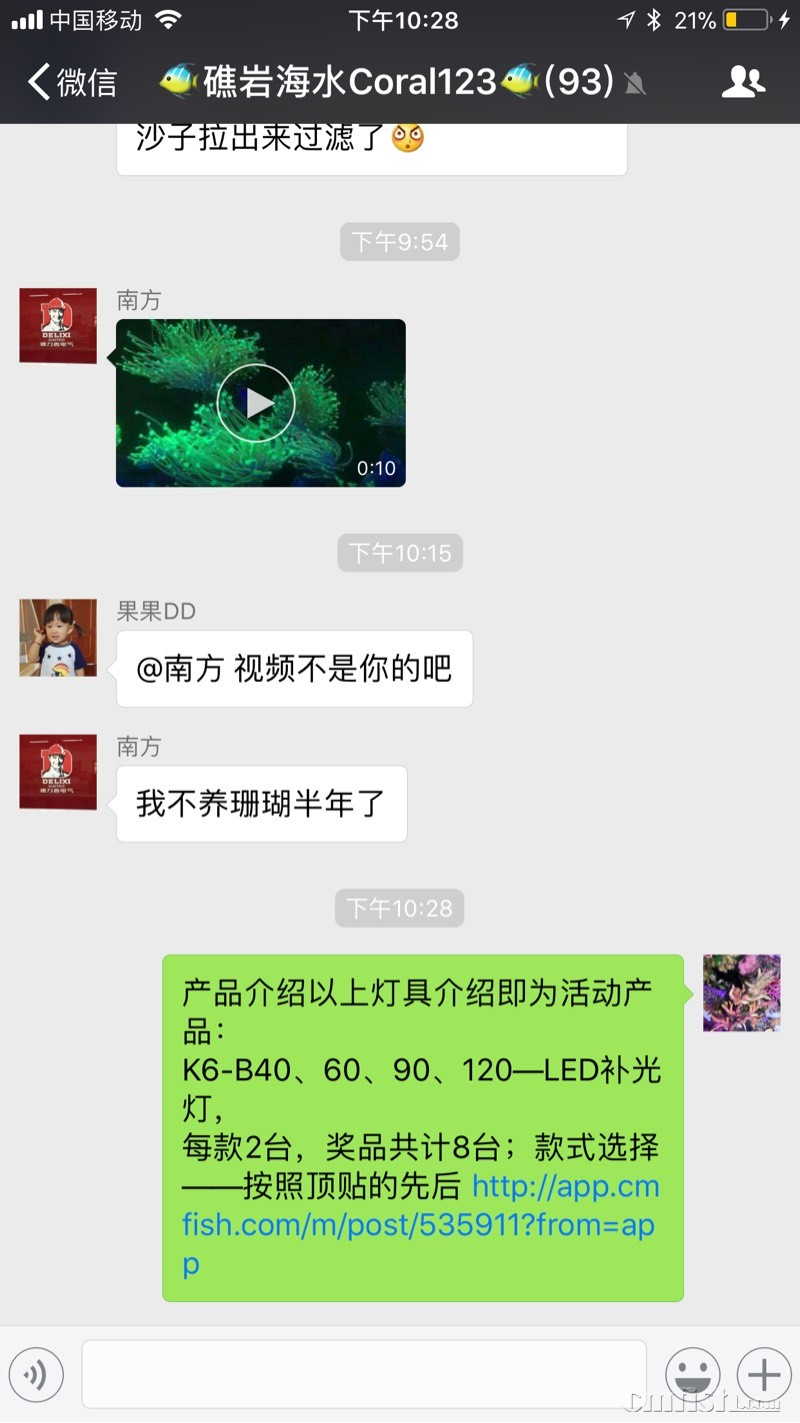This screenshot has height=1423, width=800.
Task: Open 南方's avatar next to 我不养珊瑚半年了
Action: [x=58, y=772]
